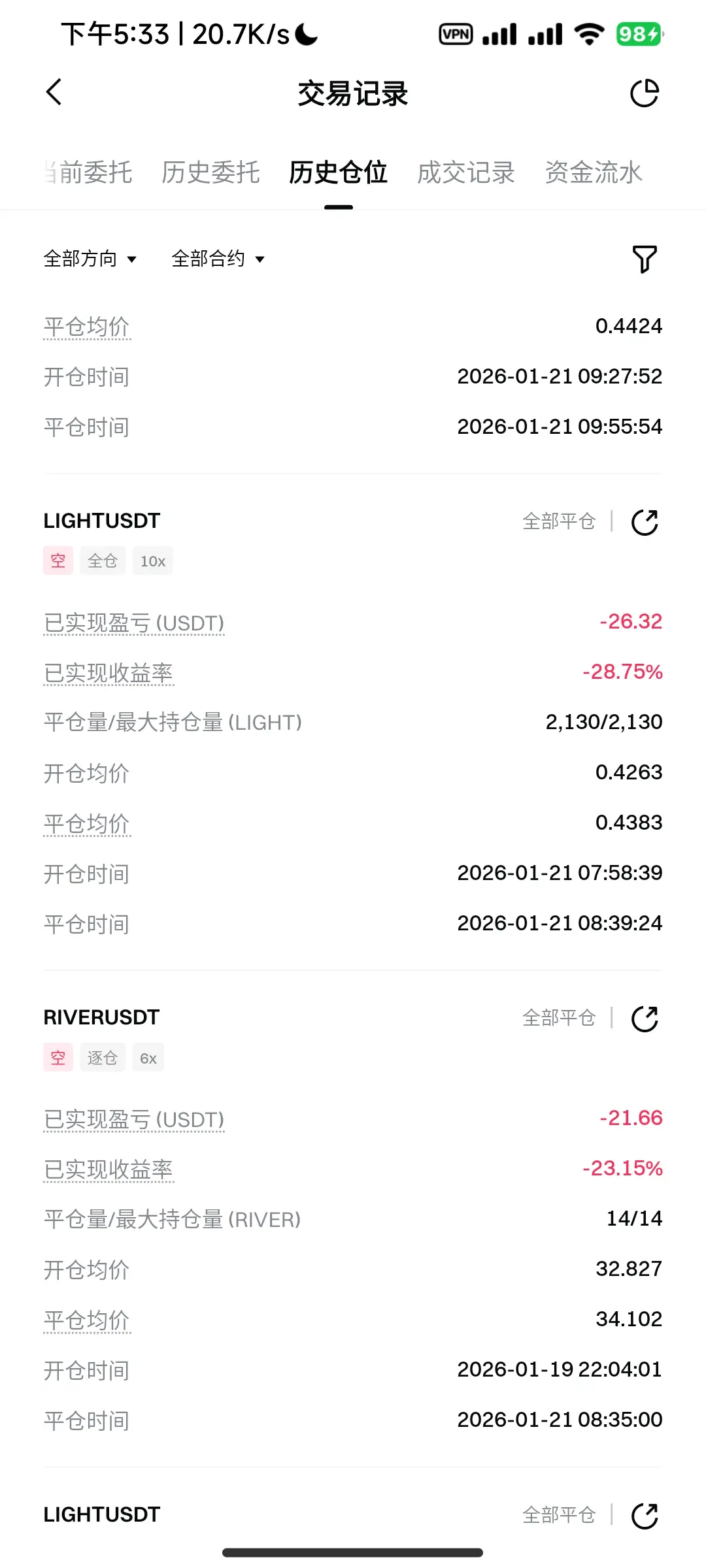Screen dimensions: 706x1568
Task: Tap 已实现盈亏 (USDT) label under RIVERUSDT
Action: tap(134, 1119)
